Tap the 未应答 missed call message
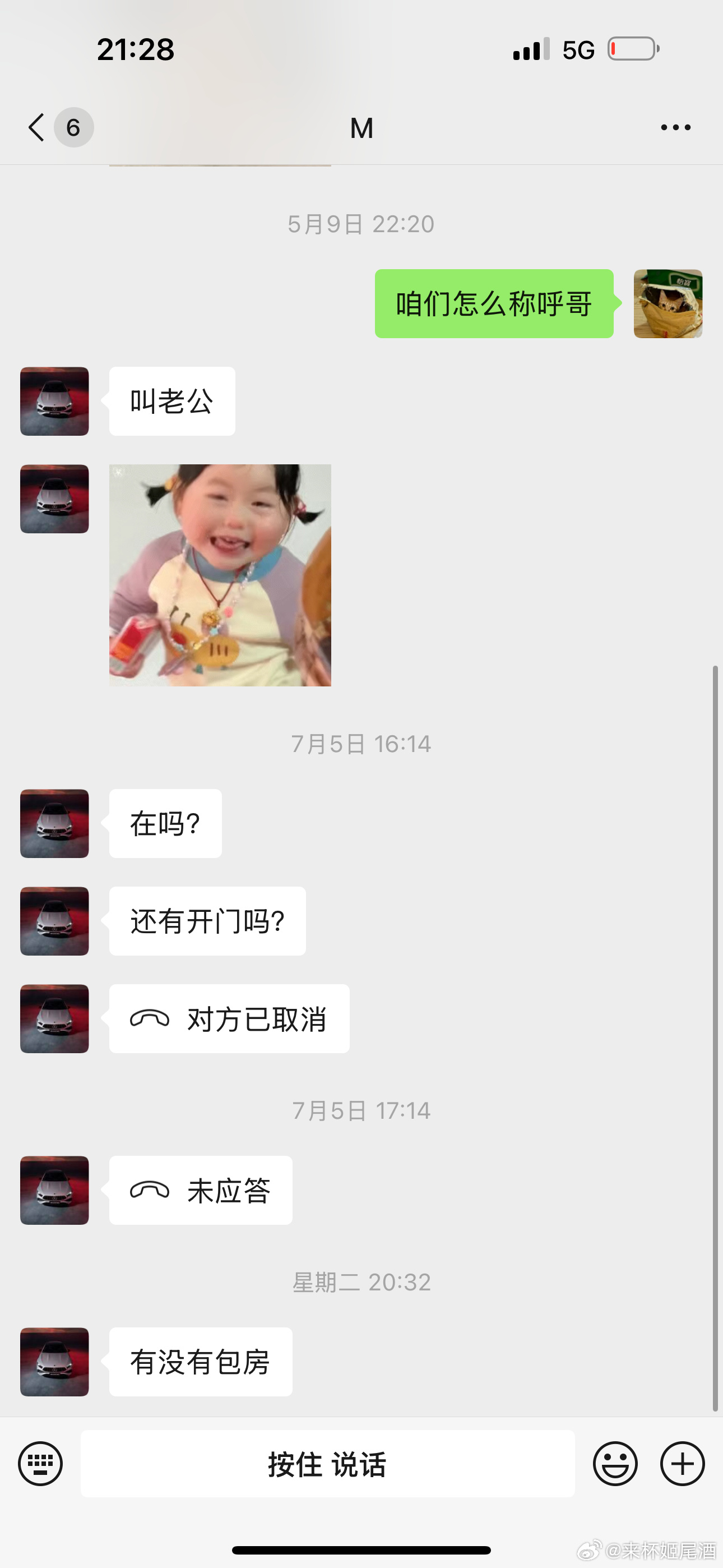The height and width of the screenshot is (1568, 723). pyautogui.click(x=200, y=1190)
